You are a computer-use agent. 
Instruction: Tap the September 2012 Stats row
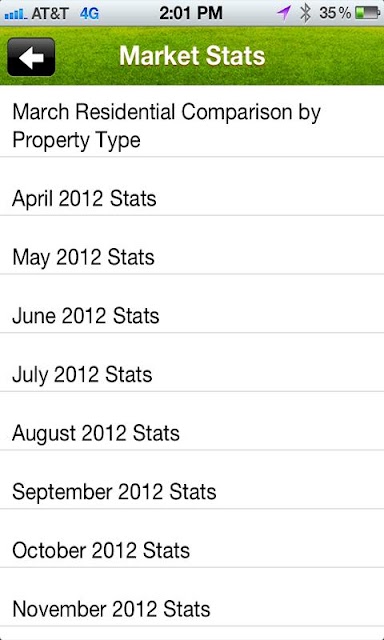(192, 480)
